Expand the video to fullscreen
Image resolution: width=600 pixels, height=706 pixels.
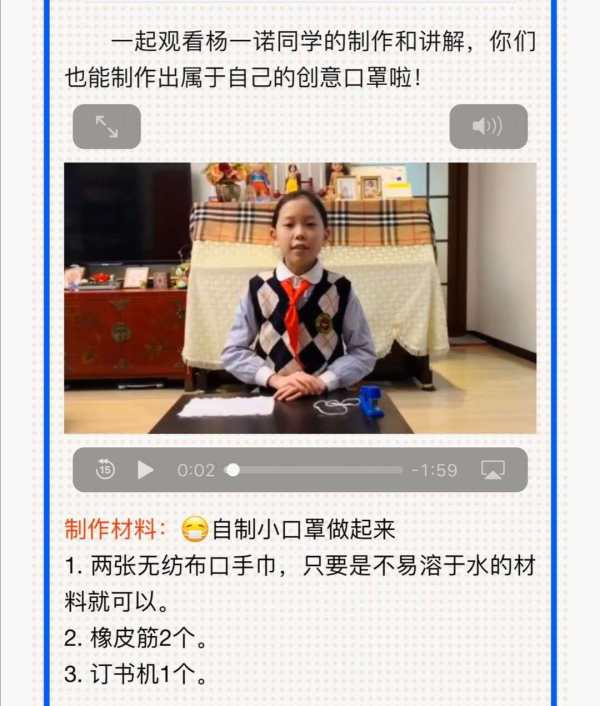pos(106,126)
